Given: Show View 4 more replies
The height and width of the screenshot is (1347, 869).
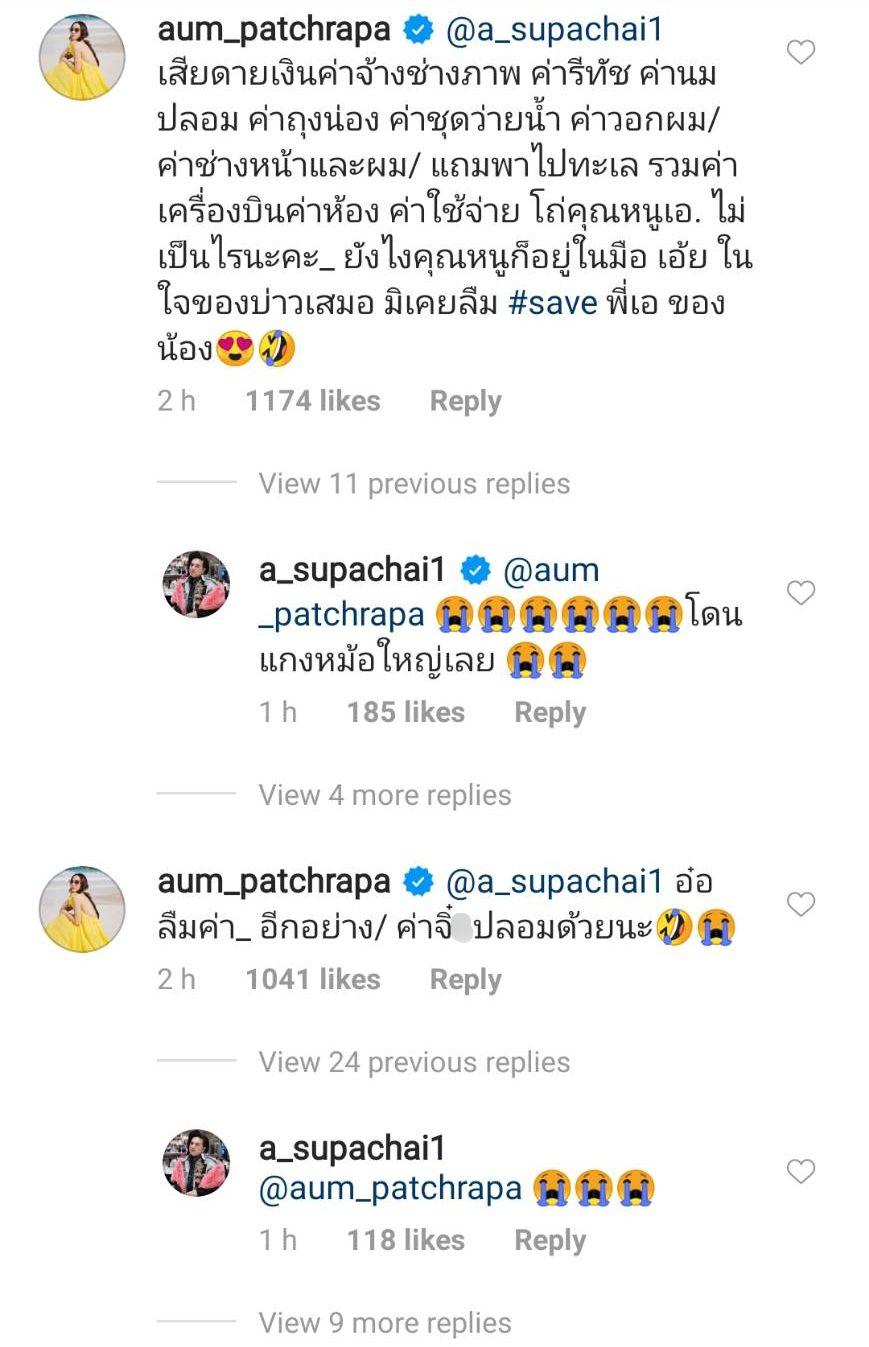Looking at the screenshot, I should coord(384,795).
